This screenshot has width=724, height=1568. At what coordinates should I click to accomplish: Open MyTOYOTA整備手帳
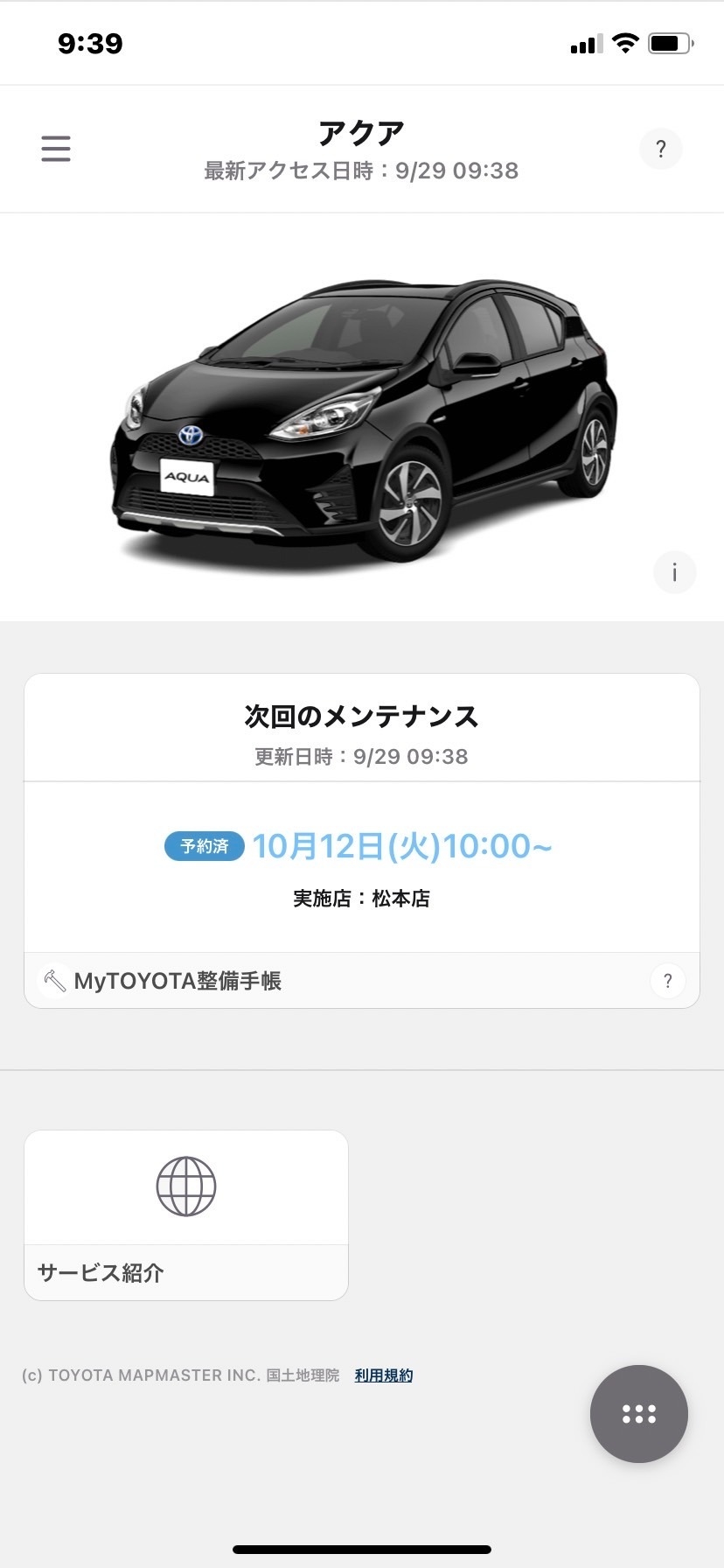click(178, 981)
